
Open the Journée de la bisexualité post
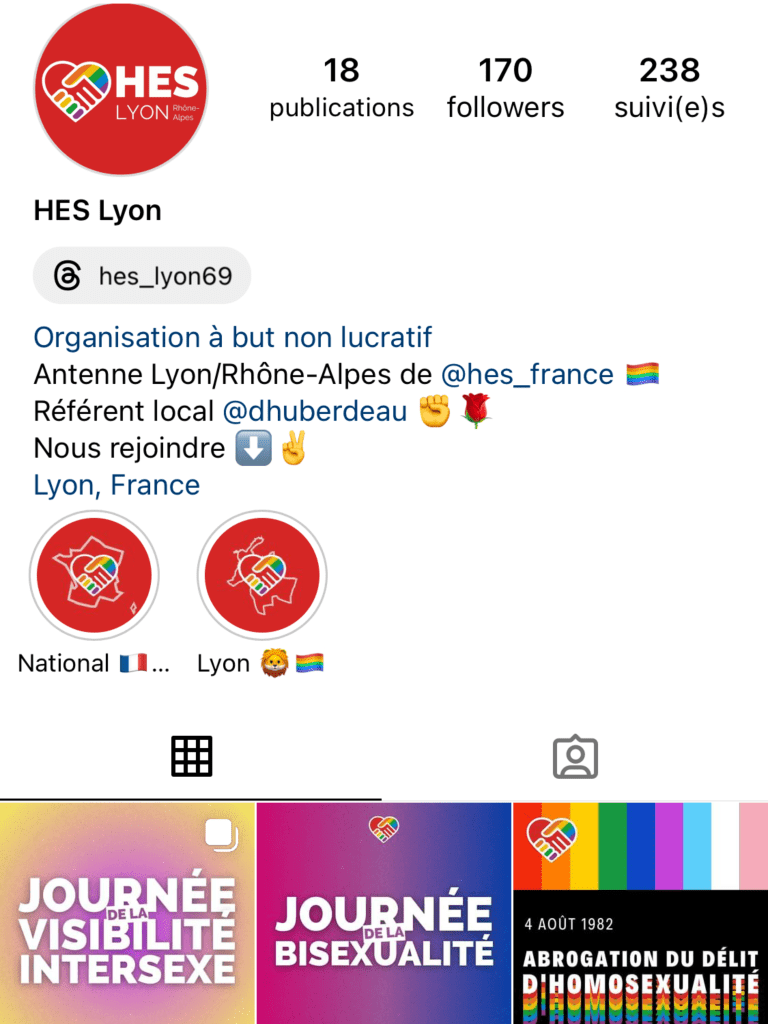384,913
